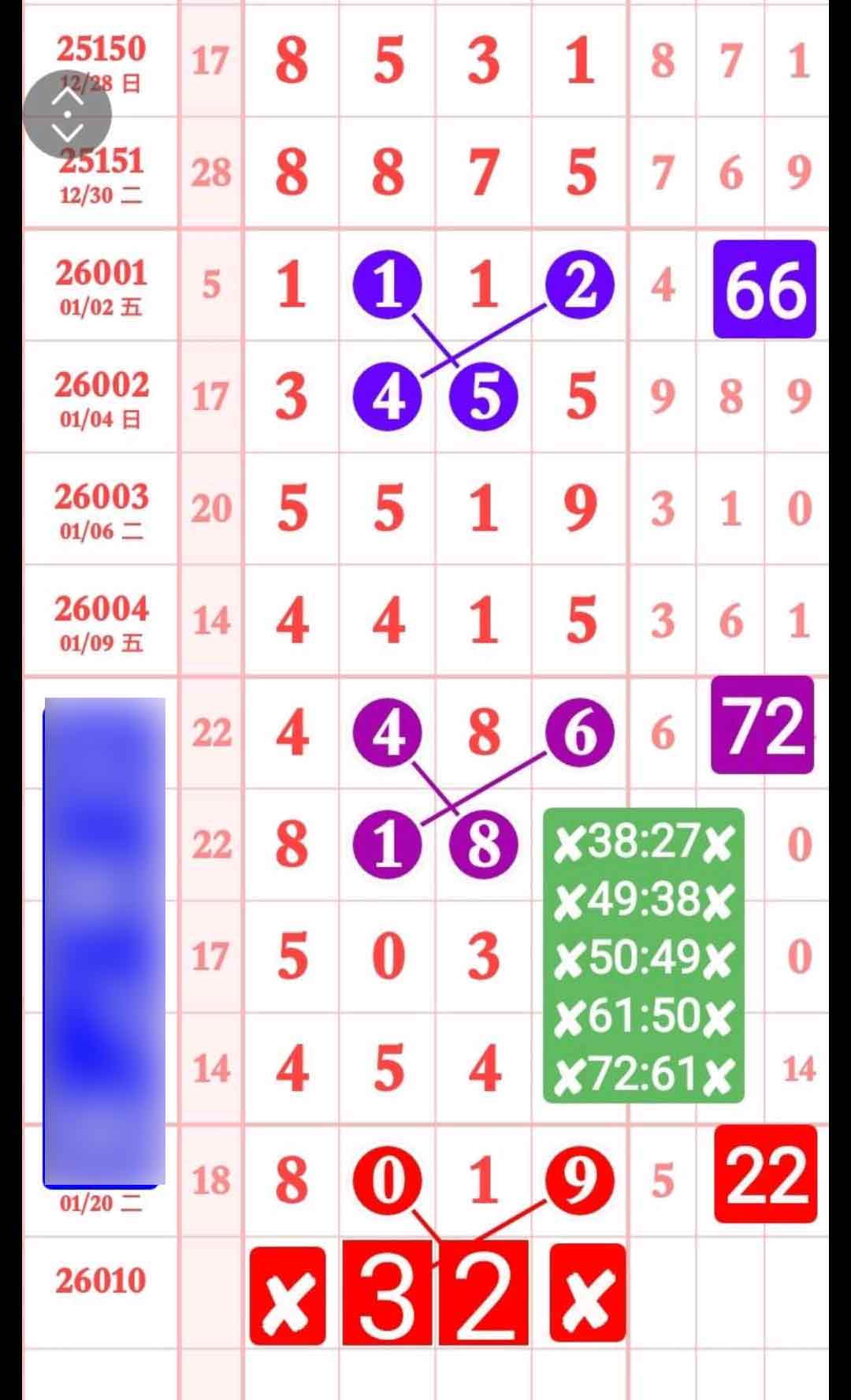851x1400 pixels.
Task: Tap the floating up-down chevron button
Action: click(x=67, y=114)
